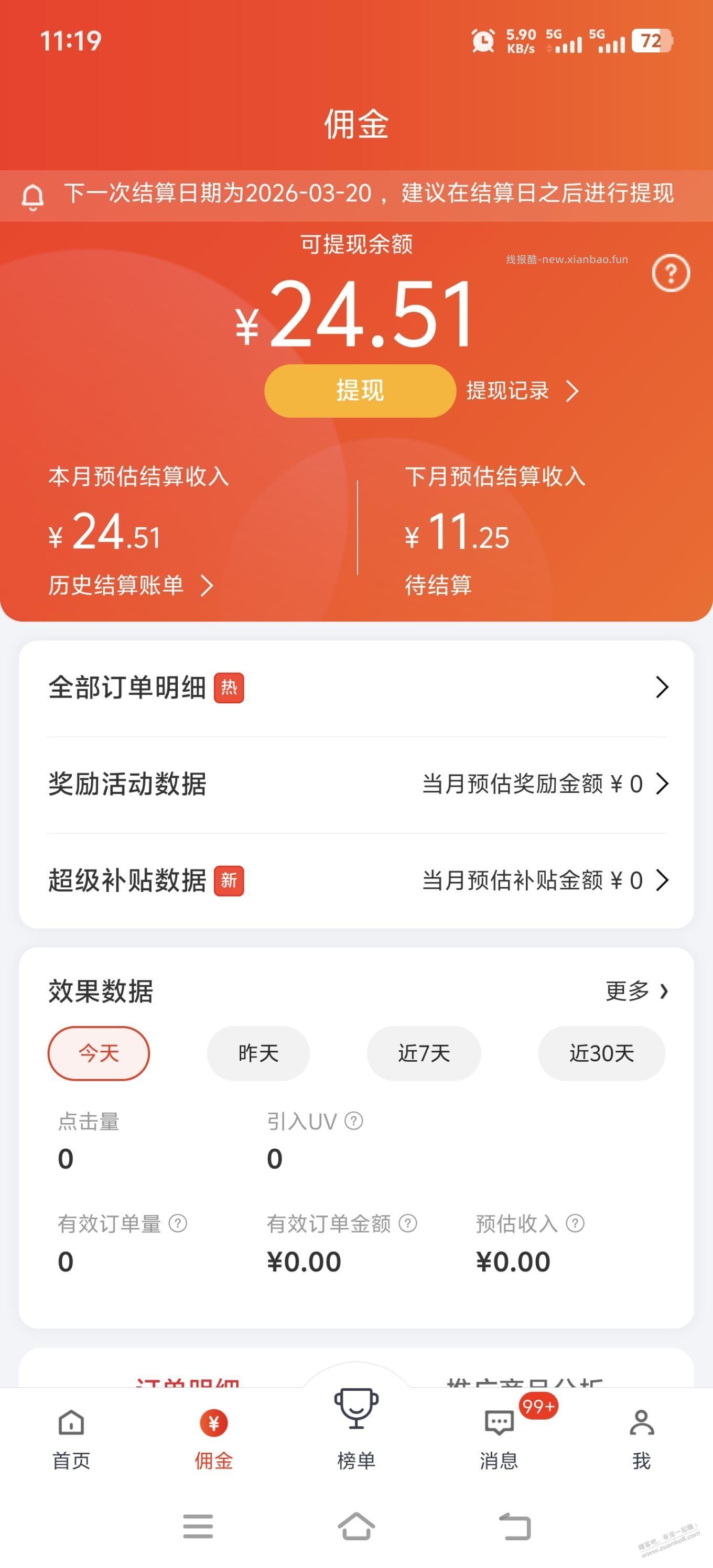Expand 超级补贴数据 subsidy section

(x=356, y=881)
